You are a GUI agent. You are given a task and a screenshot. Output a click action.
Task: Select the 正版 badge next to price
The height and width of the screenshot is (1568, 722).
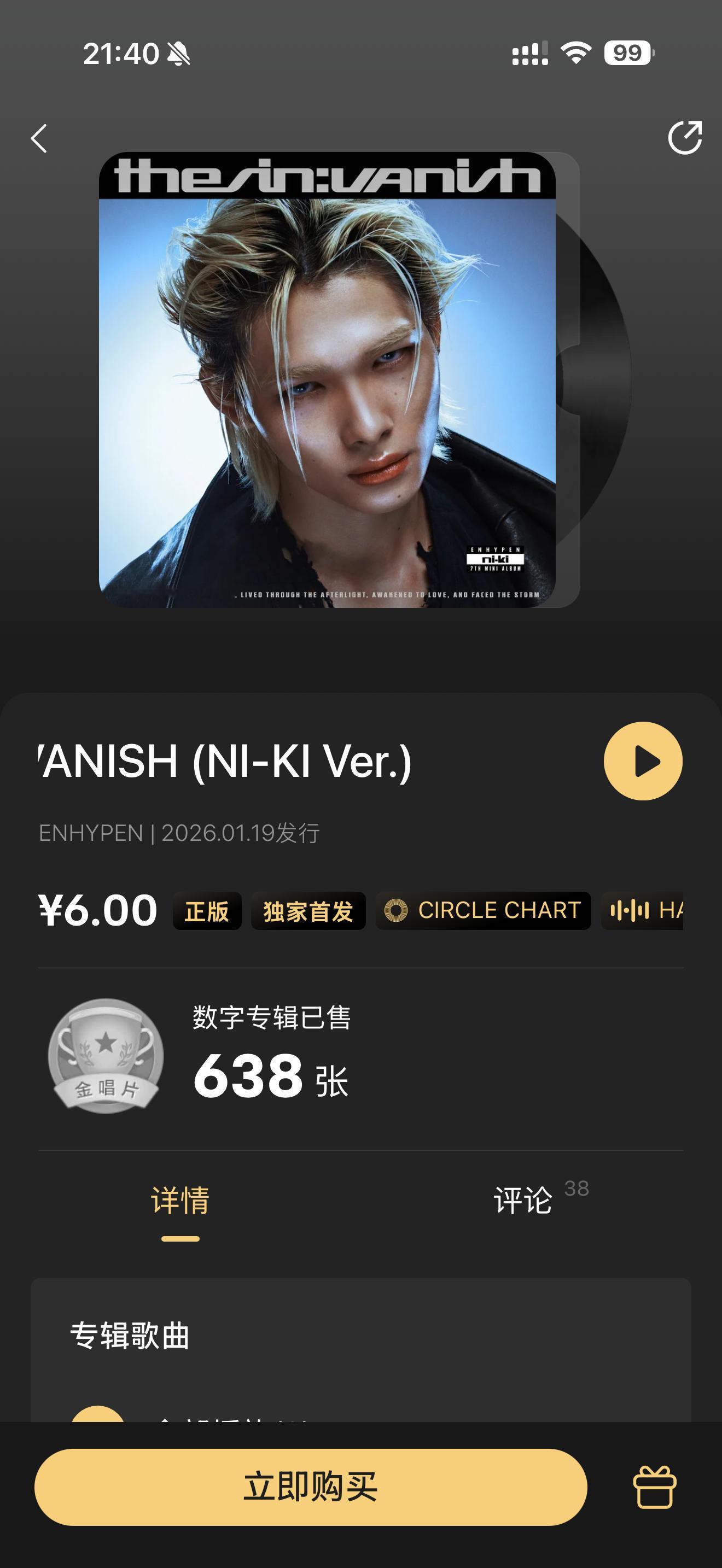click(x=206, y=911)
